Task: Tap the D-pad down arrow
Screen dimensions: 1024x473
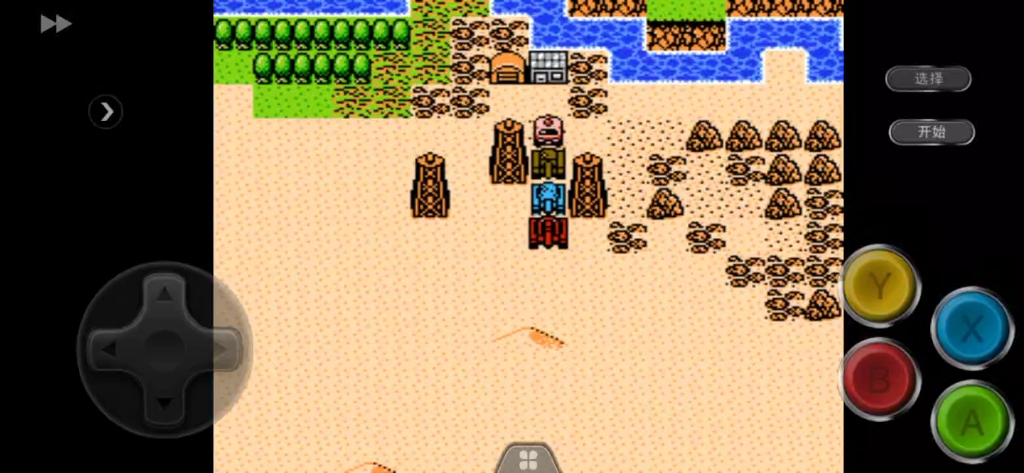Action: click(x=163, y=402)
